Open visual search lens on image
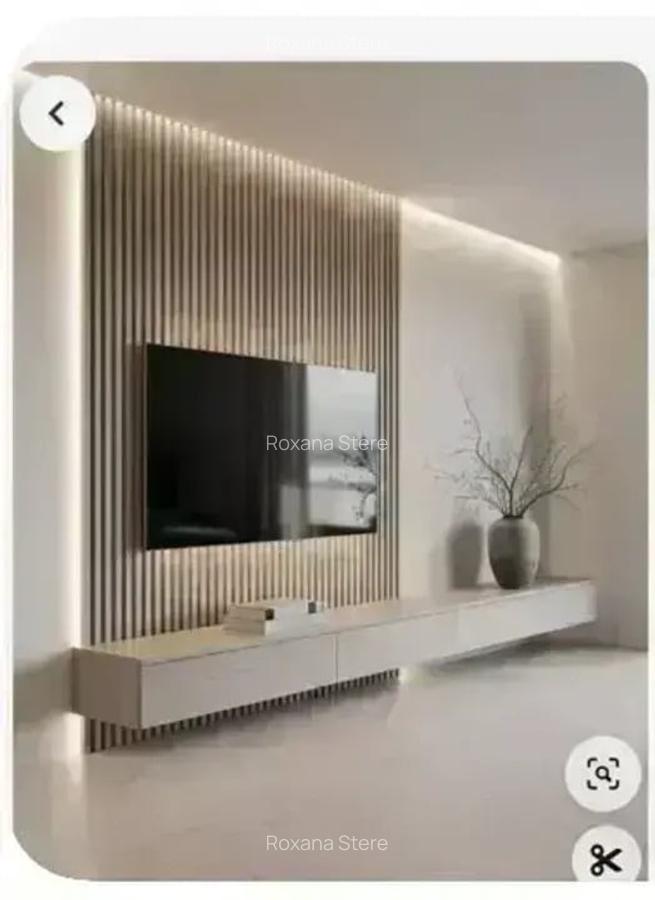Screen dimensions: 655x900 point(602,773)
